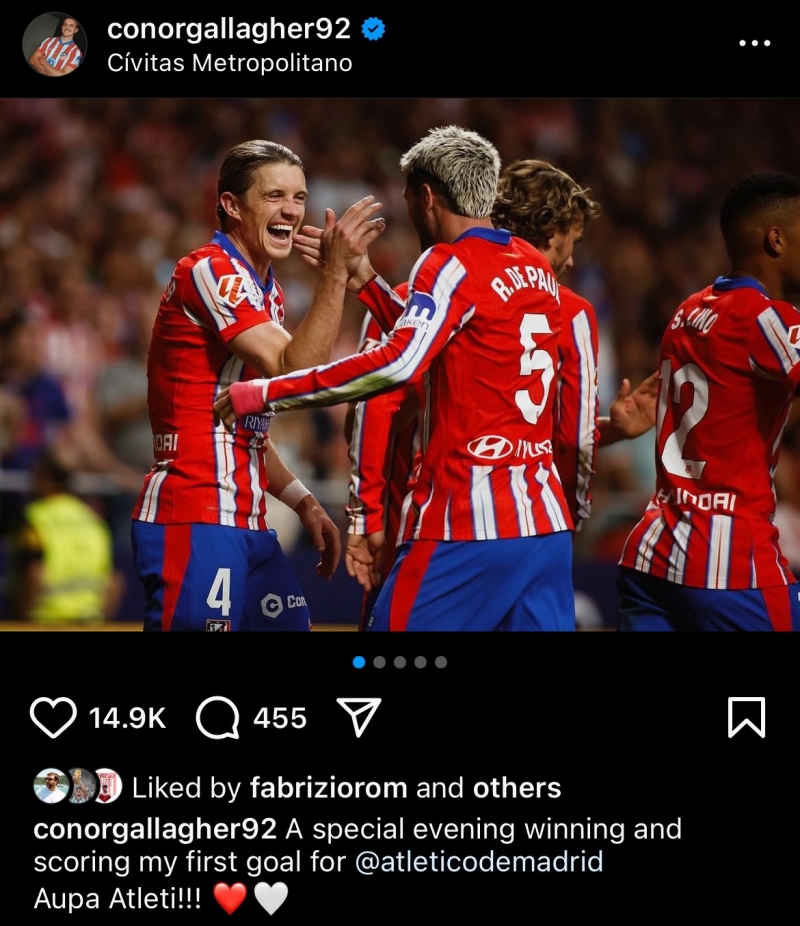
Task: Open the conorgallagher92 username in the header
Action: click(x=229, y=29)
